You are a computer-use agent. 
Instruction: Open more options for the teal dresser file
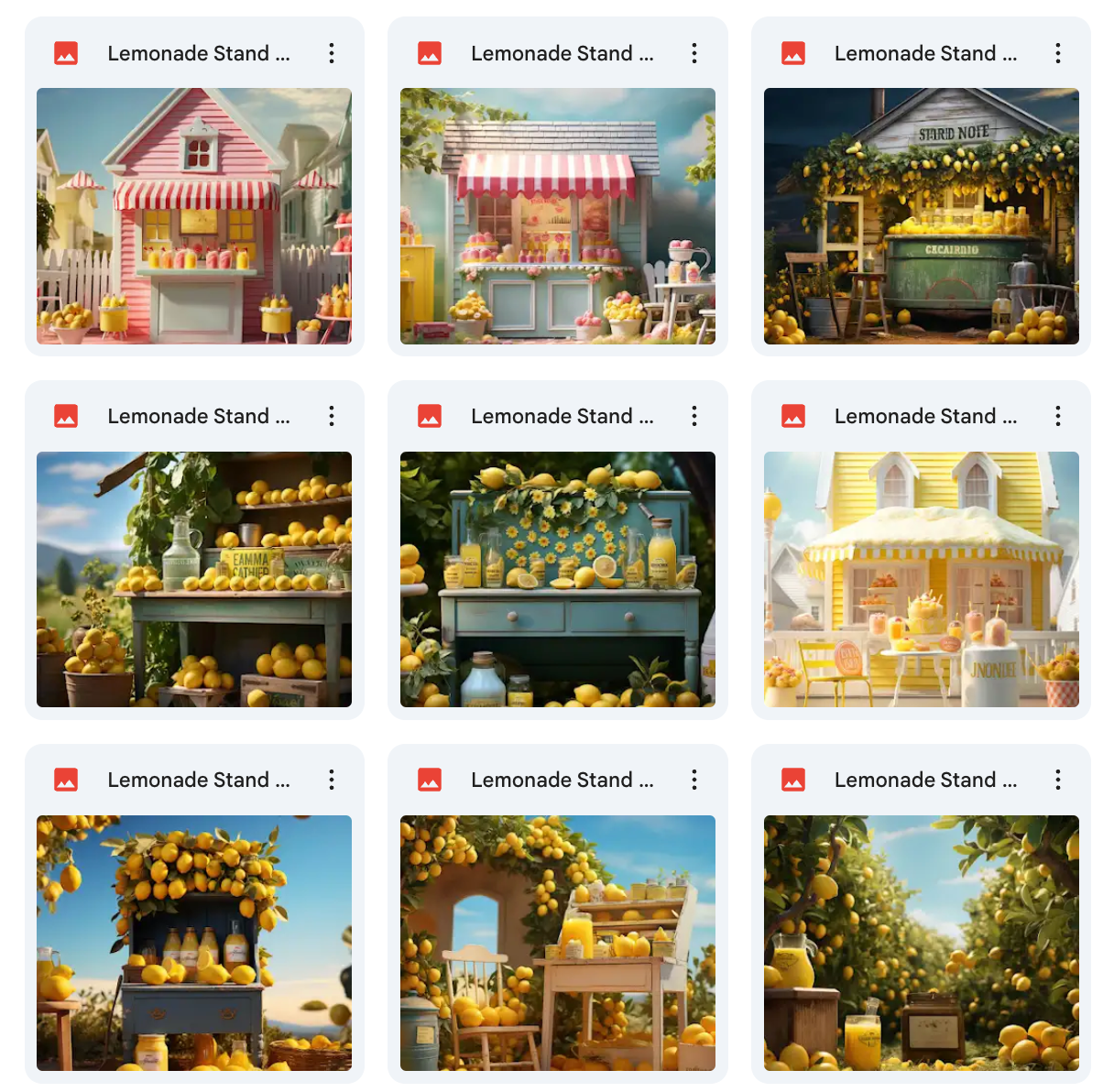694,417
